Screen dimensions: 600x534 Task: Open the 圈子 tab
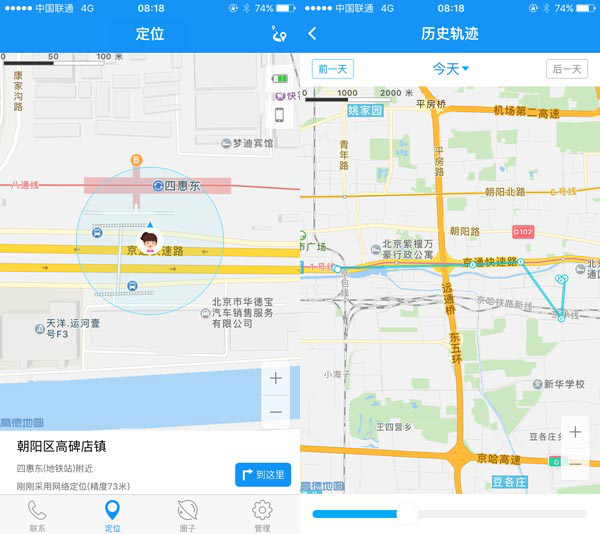(187, 515)
